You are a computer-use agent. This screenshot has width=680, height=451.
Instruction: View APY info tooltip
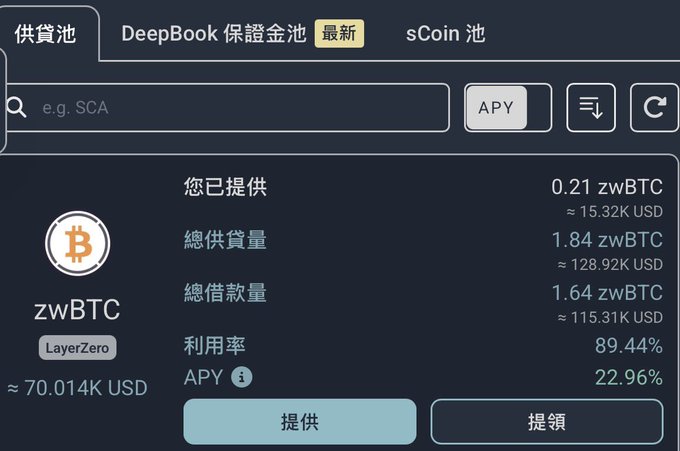pyautogui.click(x=241, y=377)
